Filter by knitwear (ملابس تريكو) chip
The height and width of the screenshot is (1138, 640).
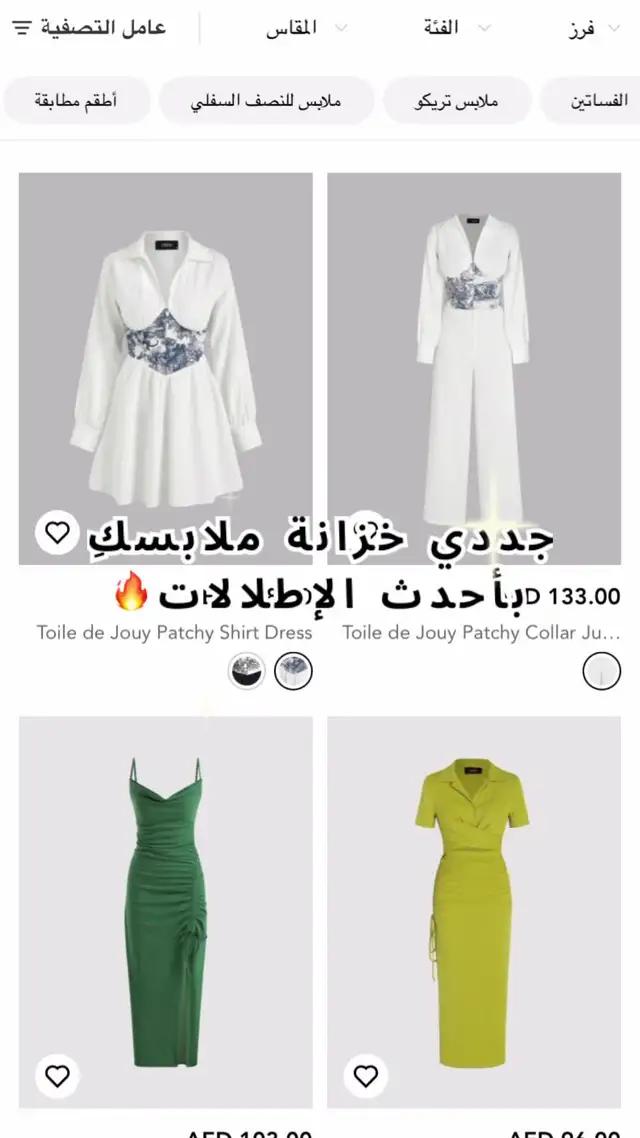coord(457,101)
